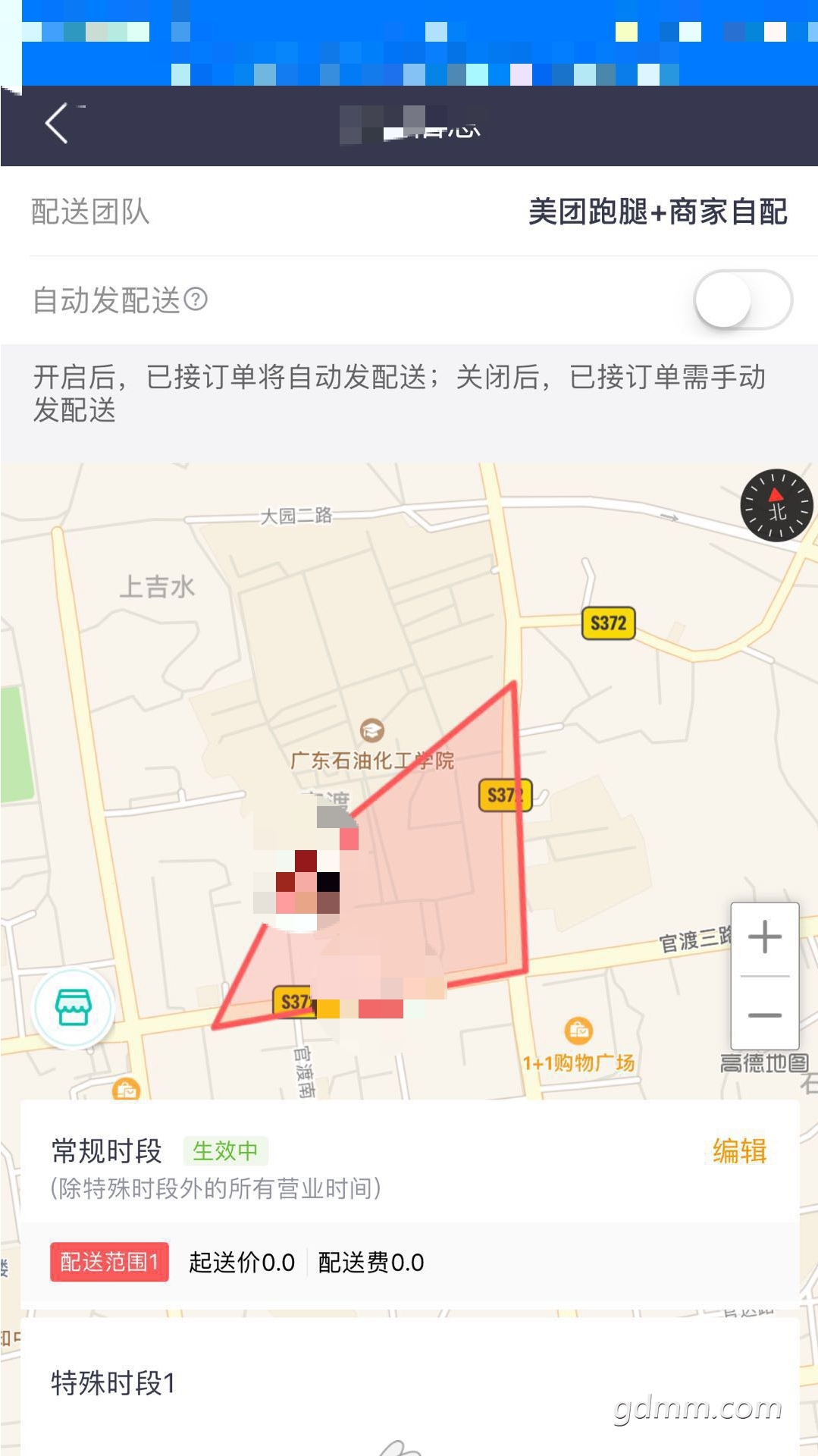Toggle the 自动发配送 switch

click(x=743, y=300)
